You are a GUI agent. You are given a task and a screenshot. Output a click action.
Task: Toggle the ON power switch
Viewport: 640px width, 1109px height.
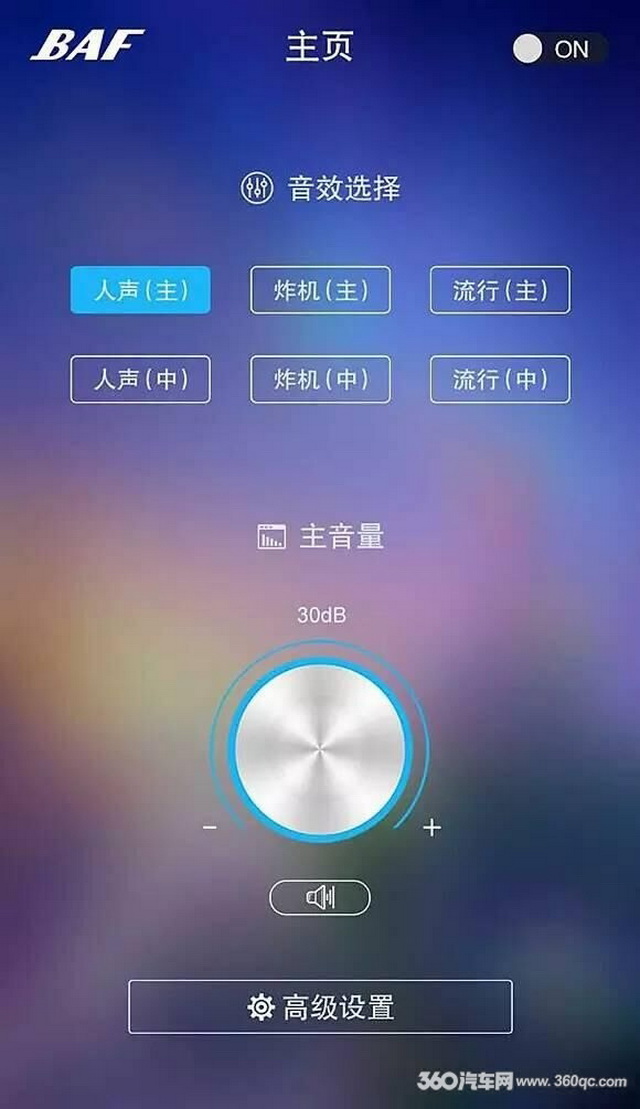(559, 48)
